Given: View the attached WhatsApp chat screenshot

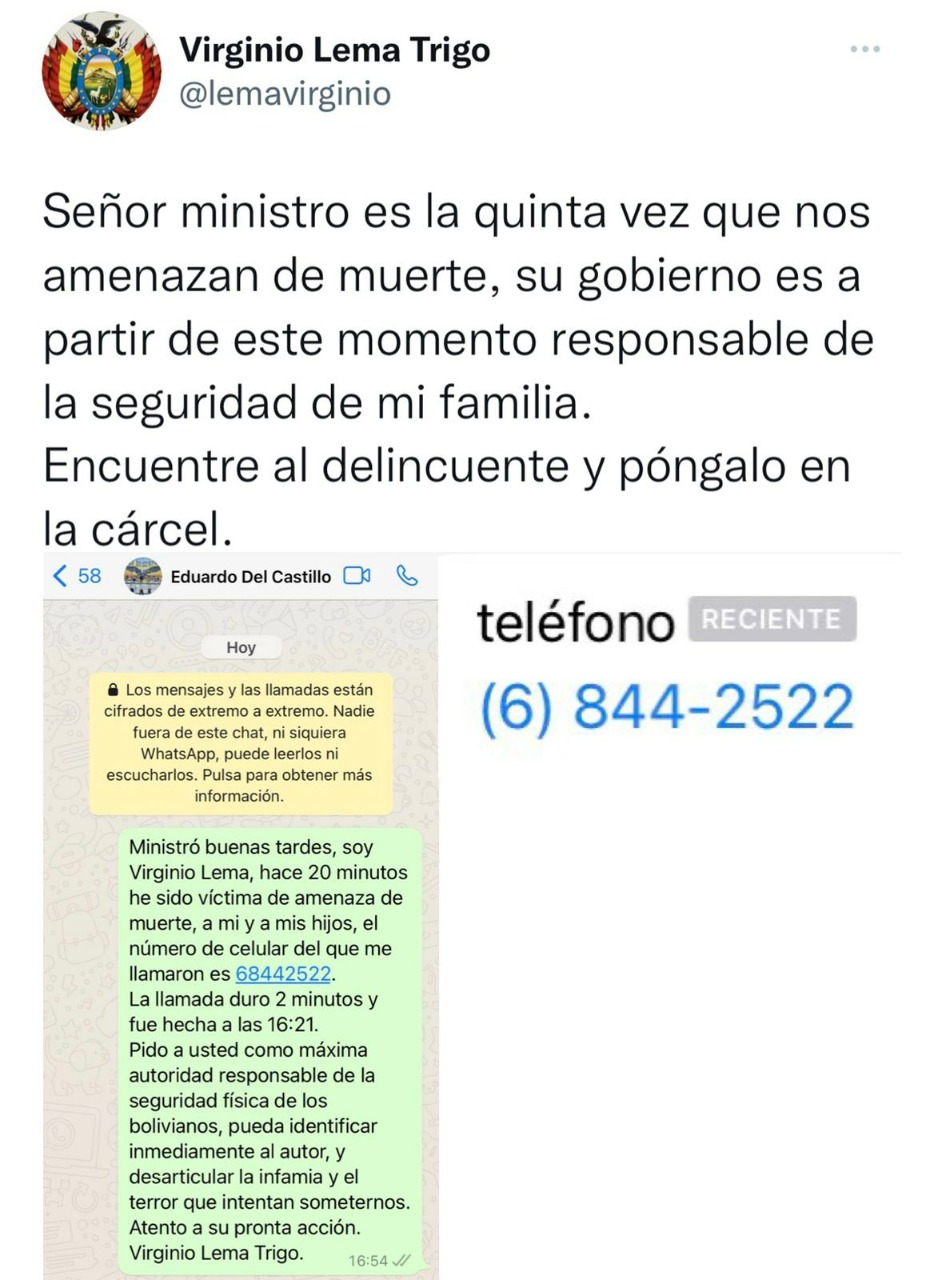Looking at the screenshot, I should pos(240,915).
